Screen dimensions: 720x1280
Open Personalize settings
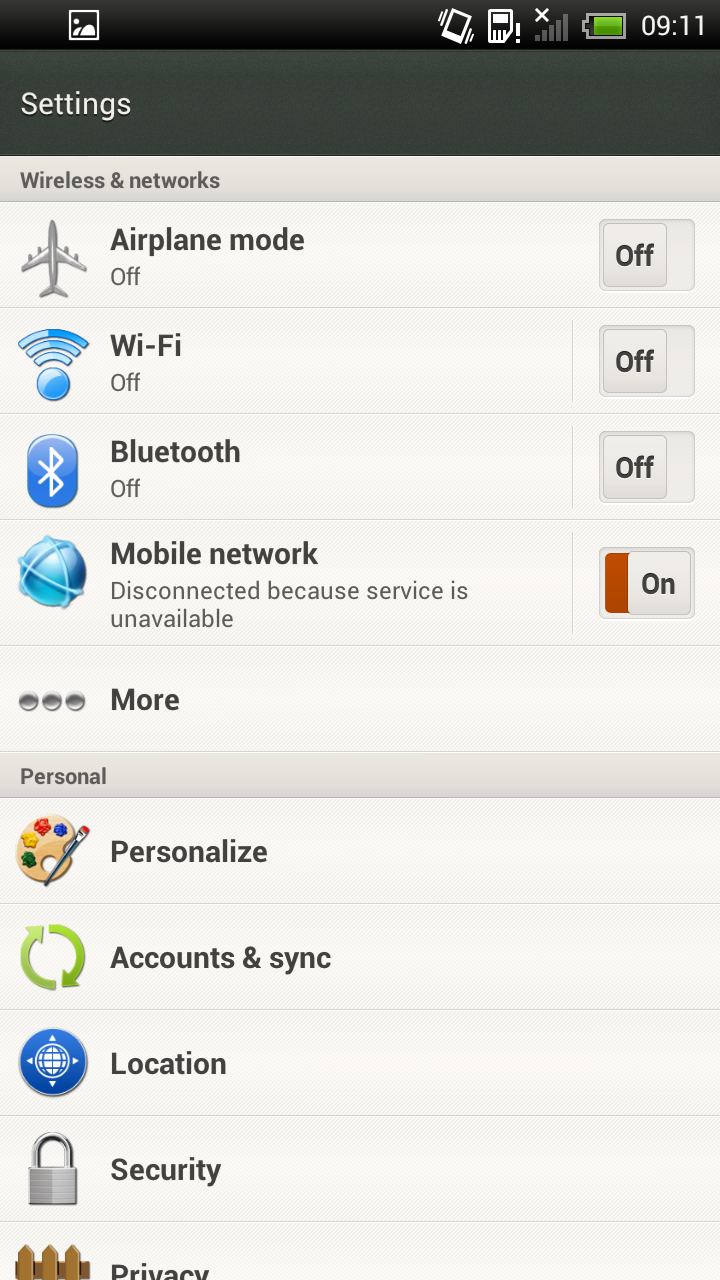[x=360, y=852]
